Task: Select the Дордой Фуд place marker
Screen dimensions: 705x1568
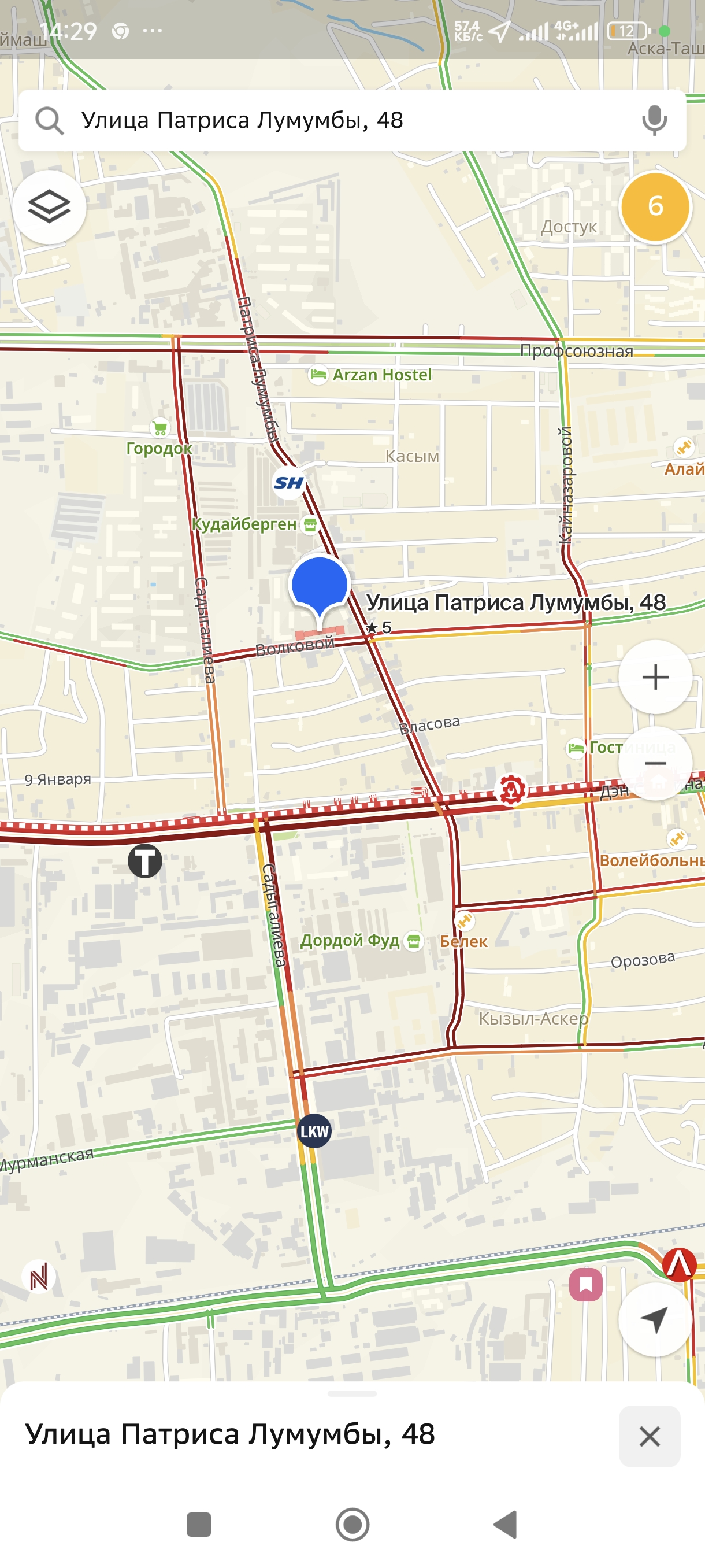Action: click(414, 942)
